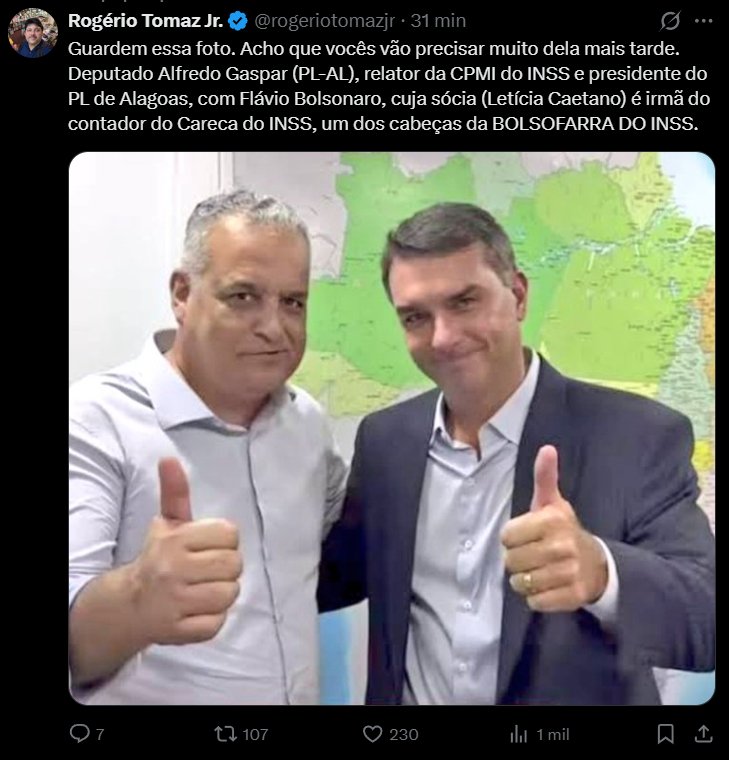Tap the Grok icon on the post

pyautogui.click(x=673, y=20)
